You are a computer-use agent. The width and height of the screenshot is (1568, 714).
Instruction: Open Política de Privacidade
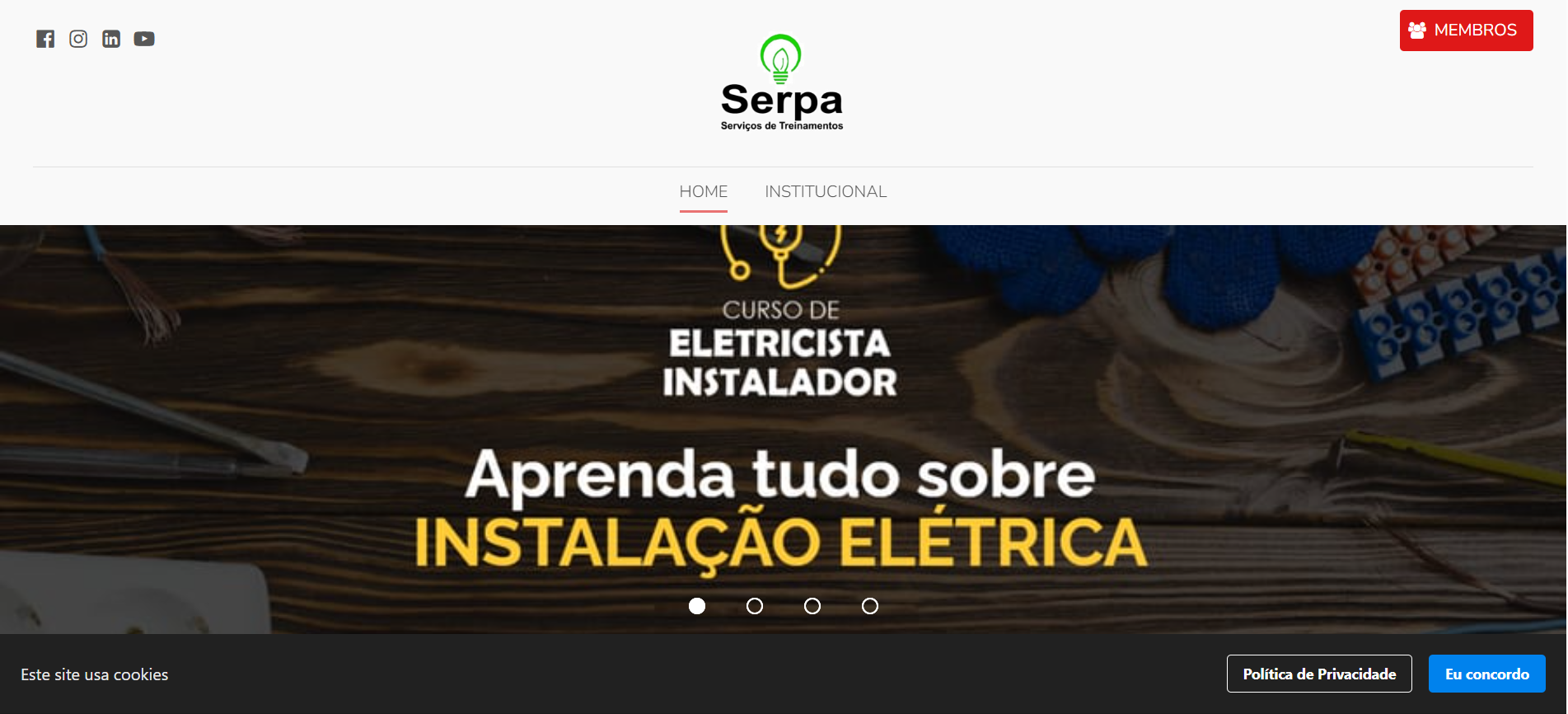[x=1318, y=674]
